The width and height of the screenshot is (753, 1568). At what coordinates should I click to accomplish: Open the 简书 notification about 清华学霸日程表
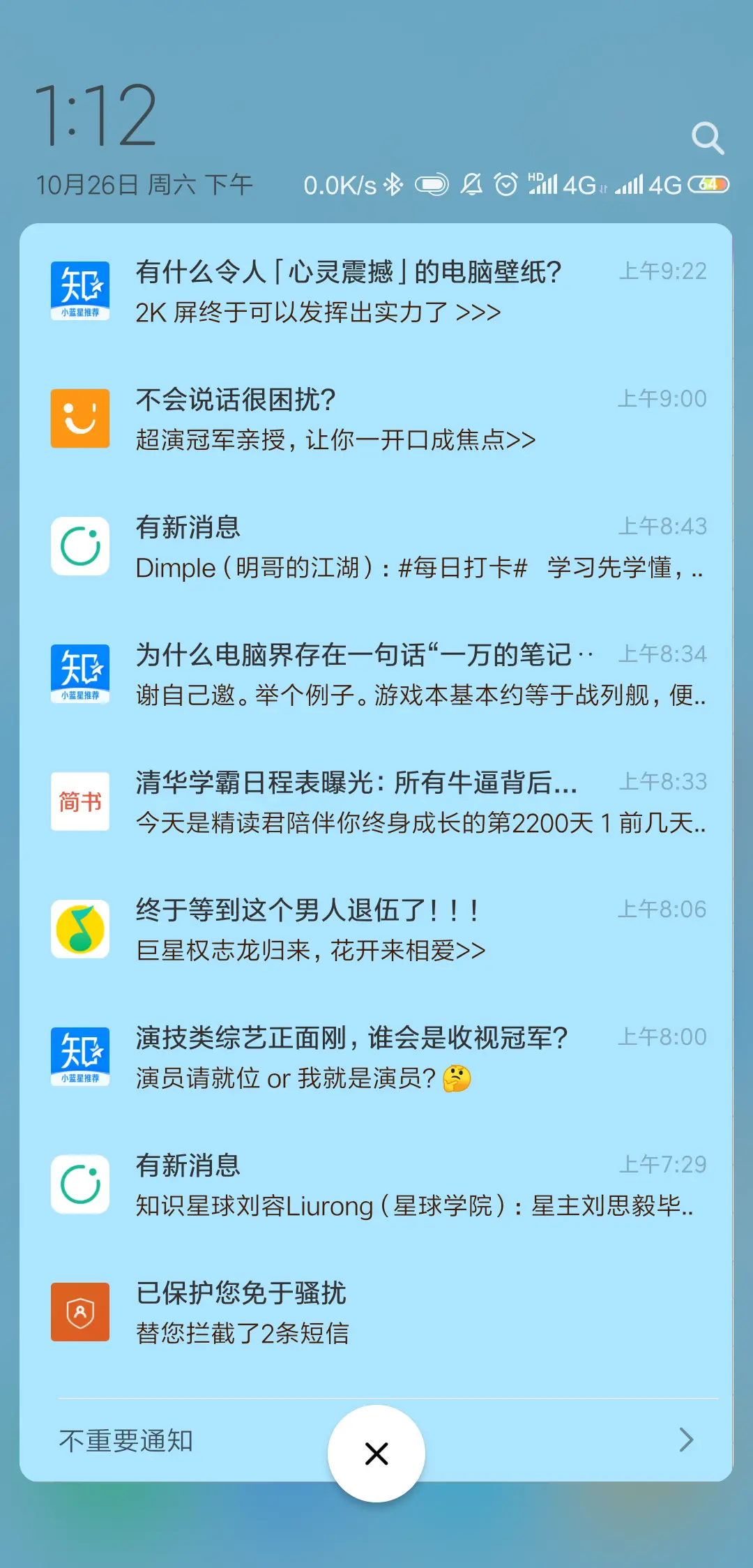pyautogui.click(x=376, y=802)
